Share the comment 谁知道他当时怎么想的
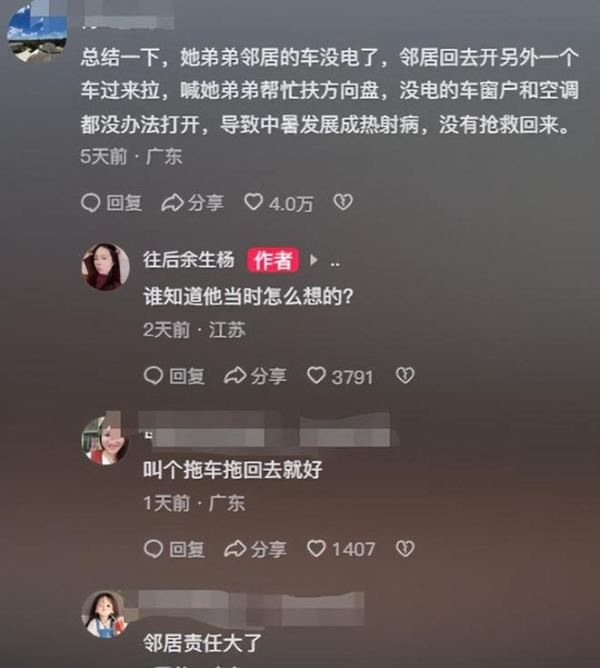The height and width of the screenshot is (668, 600). tap(255, 376)
